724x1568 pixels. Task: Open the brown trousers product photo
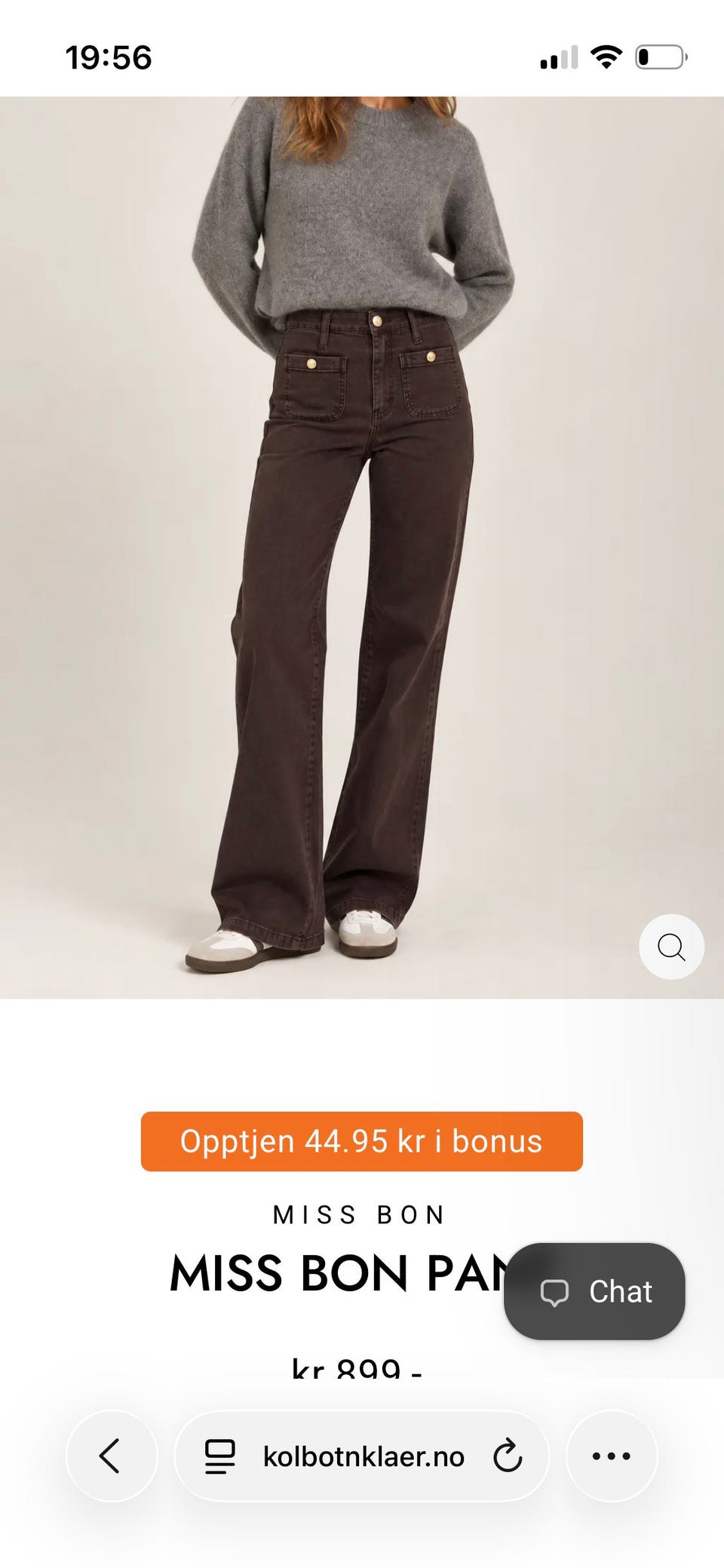point(362,548)
